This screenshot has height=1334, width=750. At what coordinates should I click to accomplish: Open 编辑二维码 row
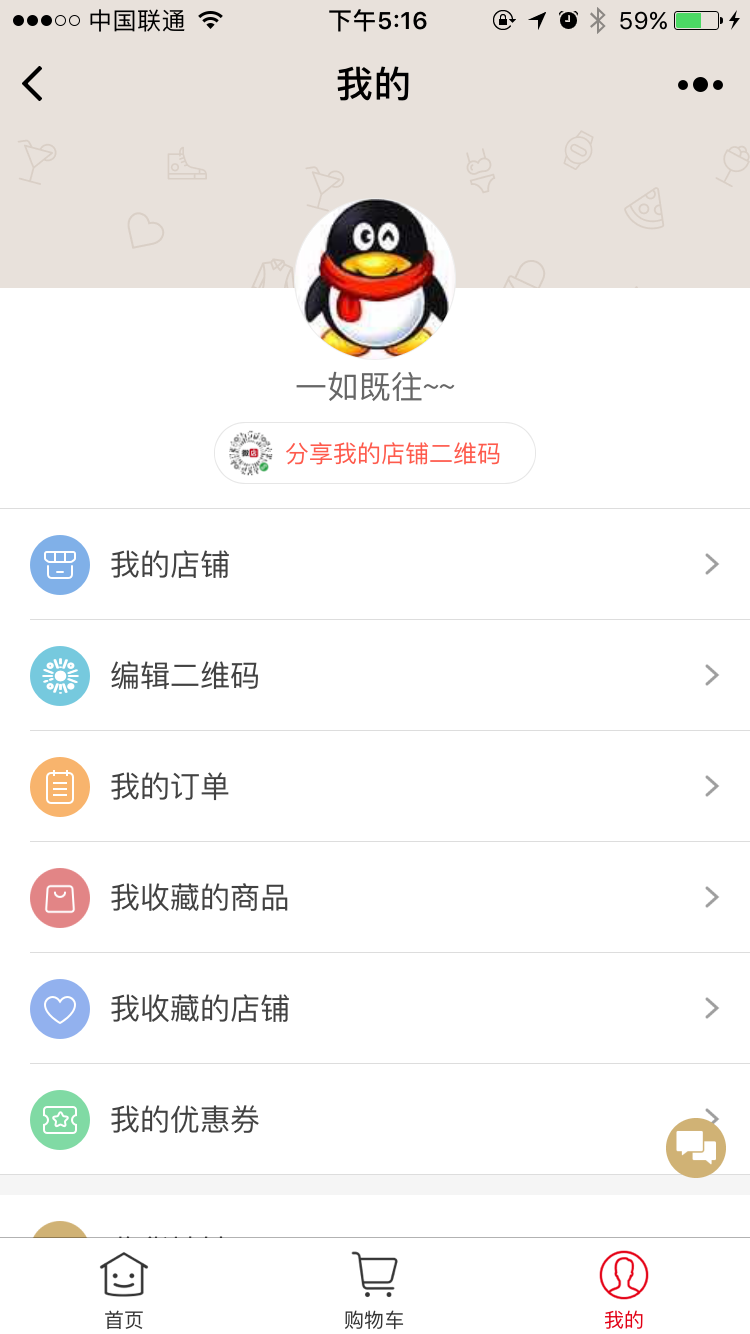point(375,676)
